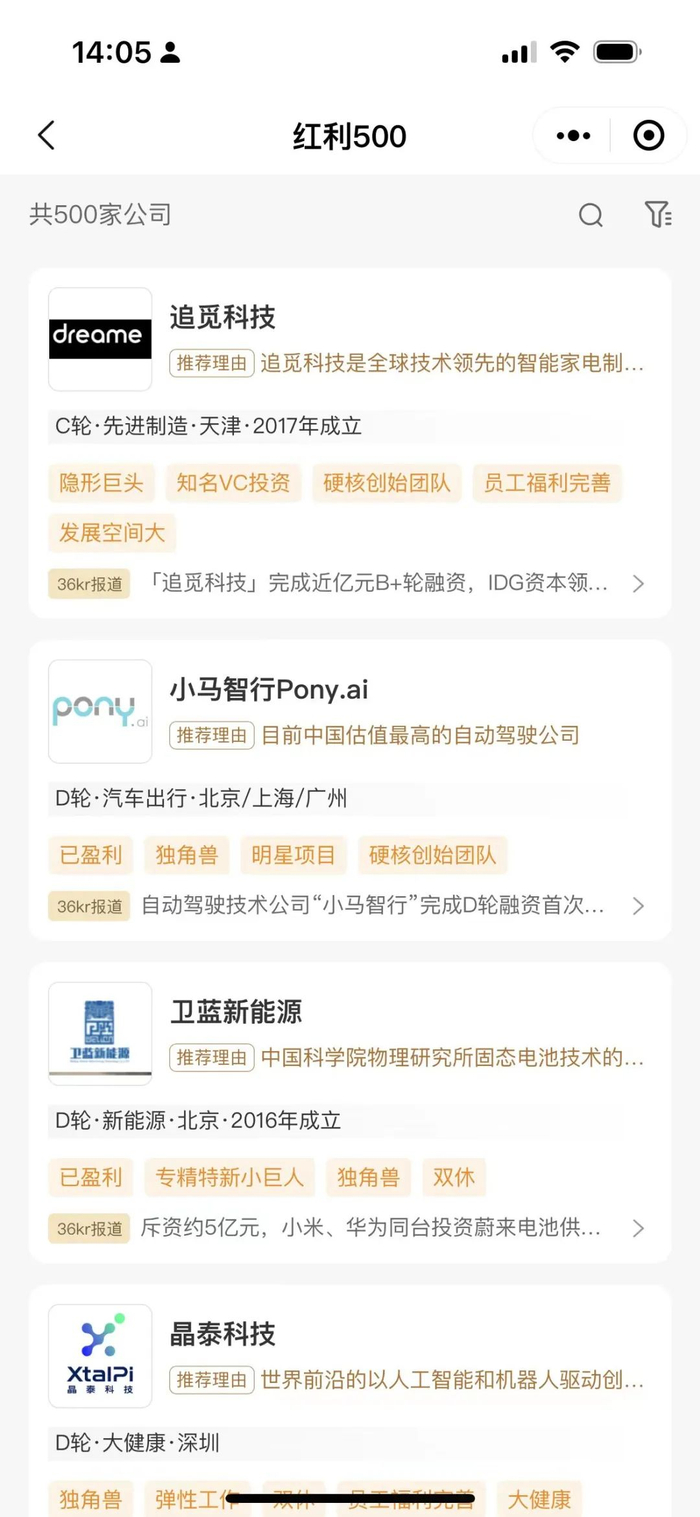Read 36kr report on 小马智行 D轮融资
The width and height of the screenshot is (700, 1517).
347,906
